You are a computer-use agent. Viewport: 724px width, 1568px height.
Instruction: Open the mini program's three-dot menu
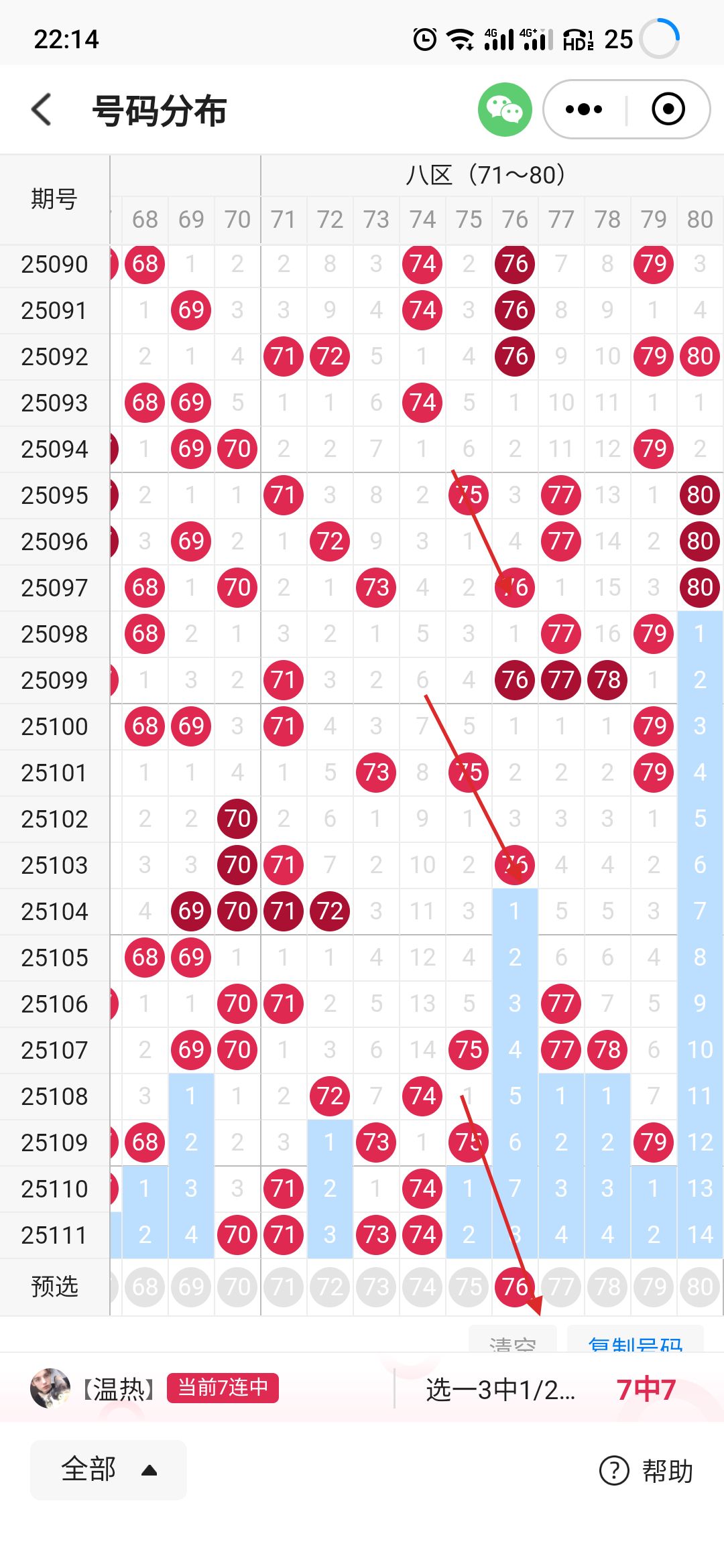pyautogui.click(x=583, y=109)
